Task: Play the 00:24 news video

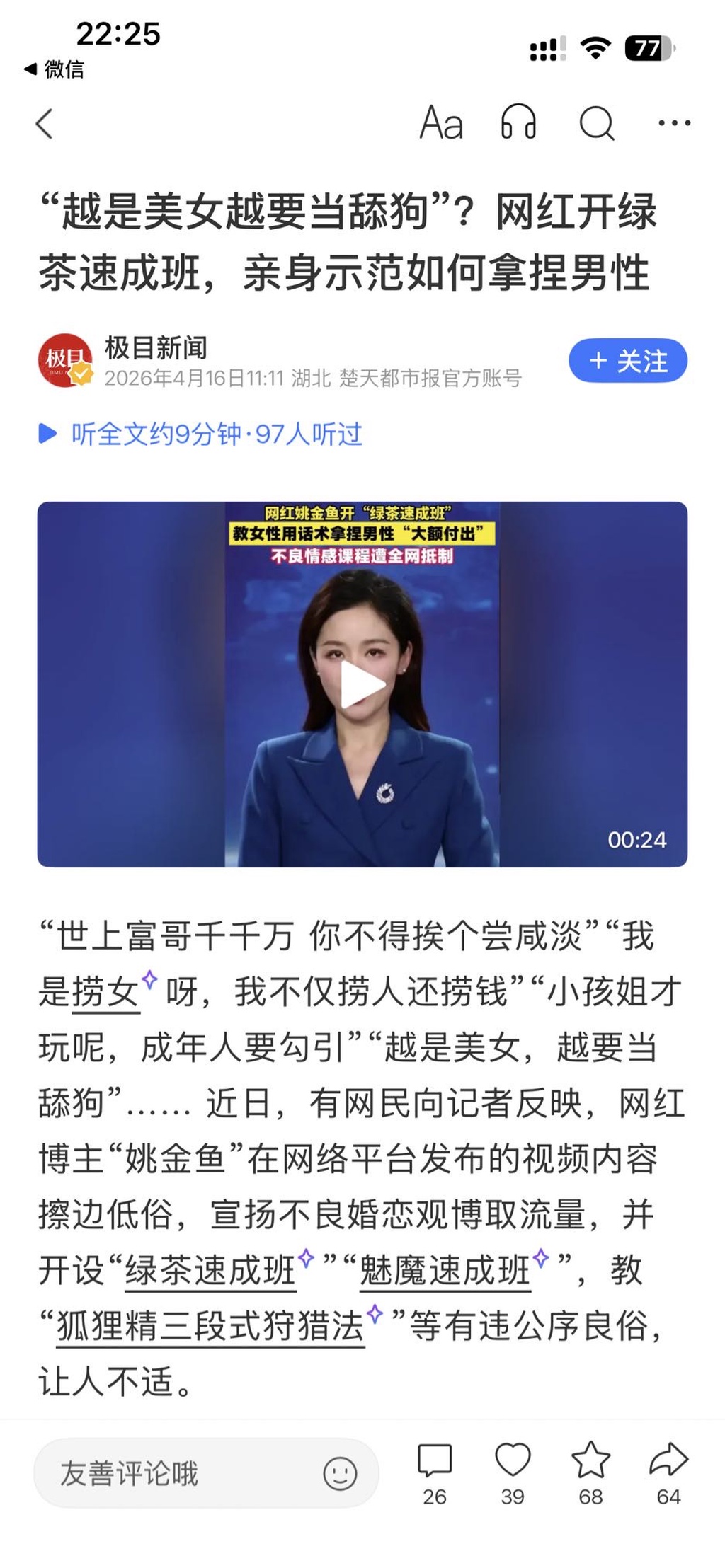Action: pos(362,684)
